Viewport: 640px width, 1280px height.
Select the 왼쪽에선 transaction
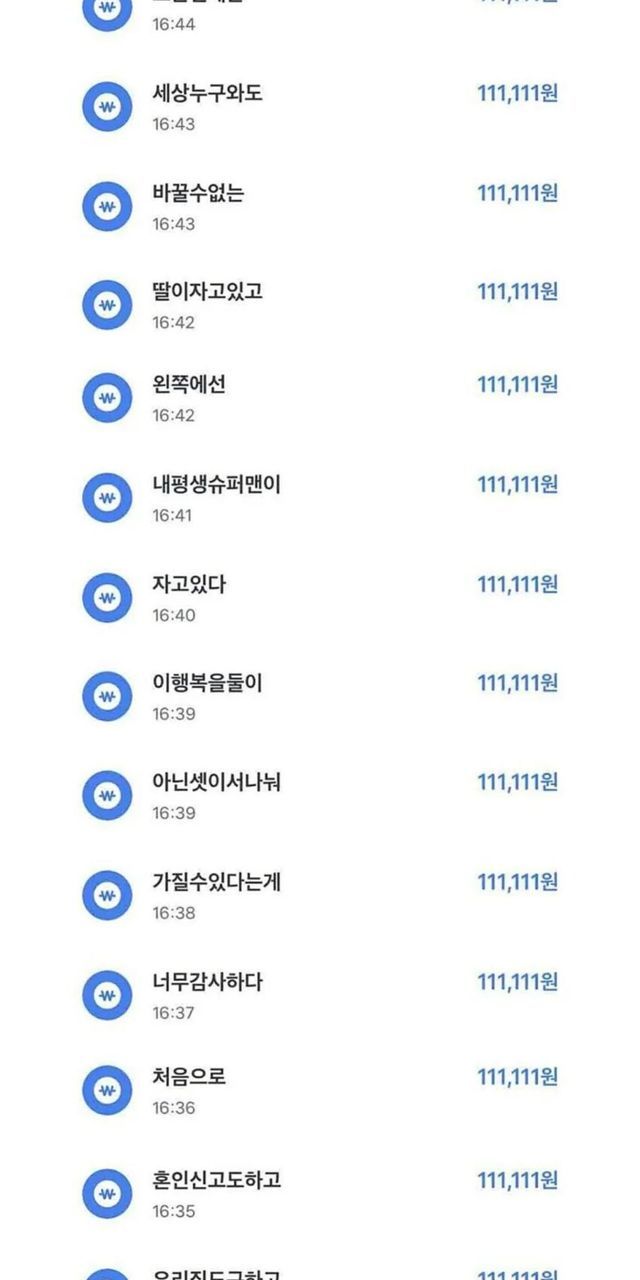pyautogui.click(x=320, y=398)
